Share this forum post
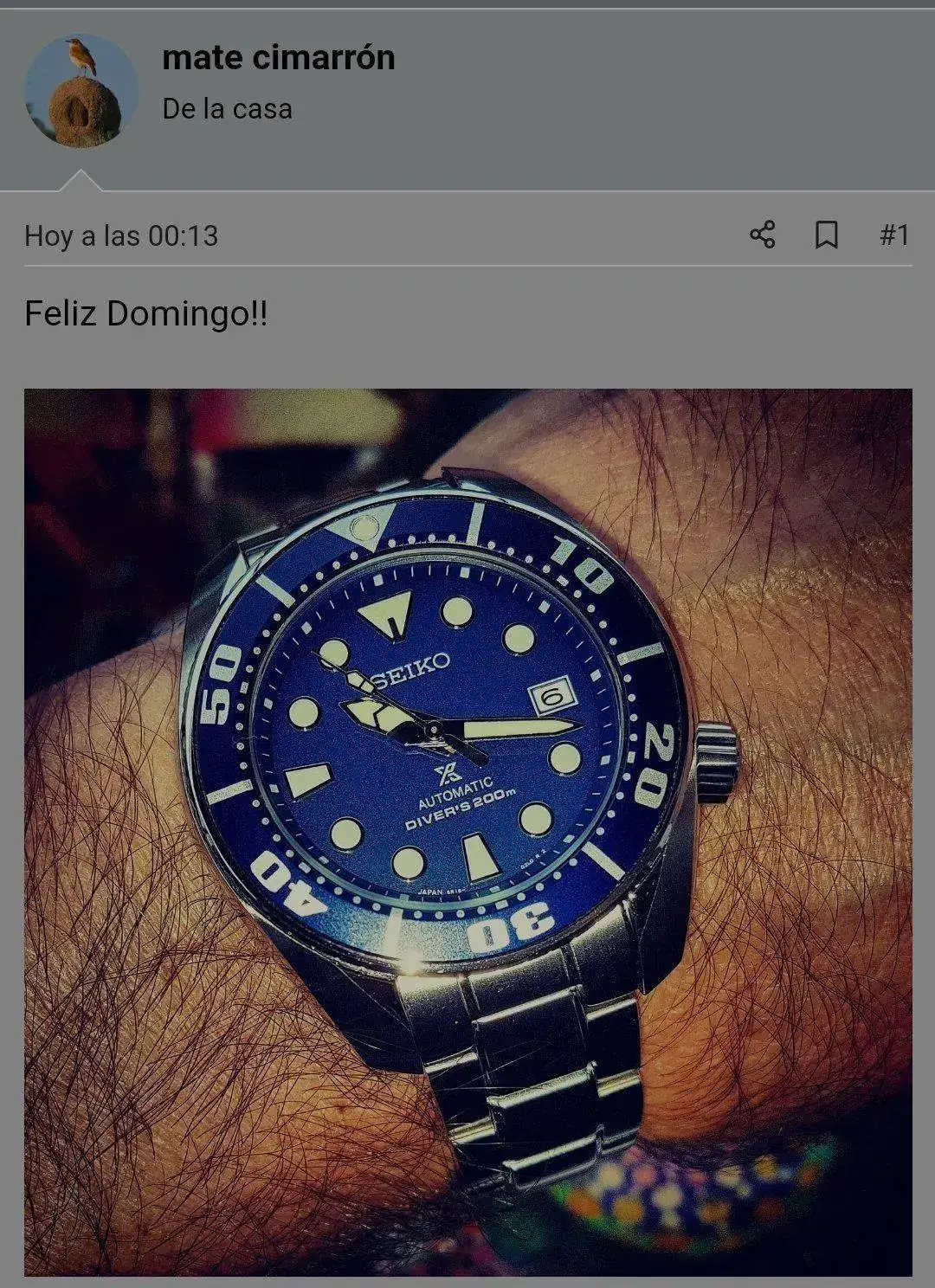935x1288 pixels. click(x=762, y=235)
